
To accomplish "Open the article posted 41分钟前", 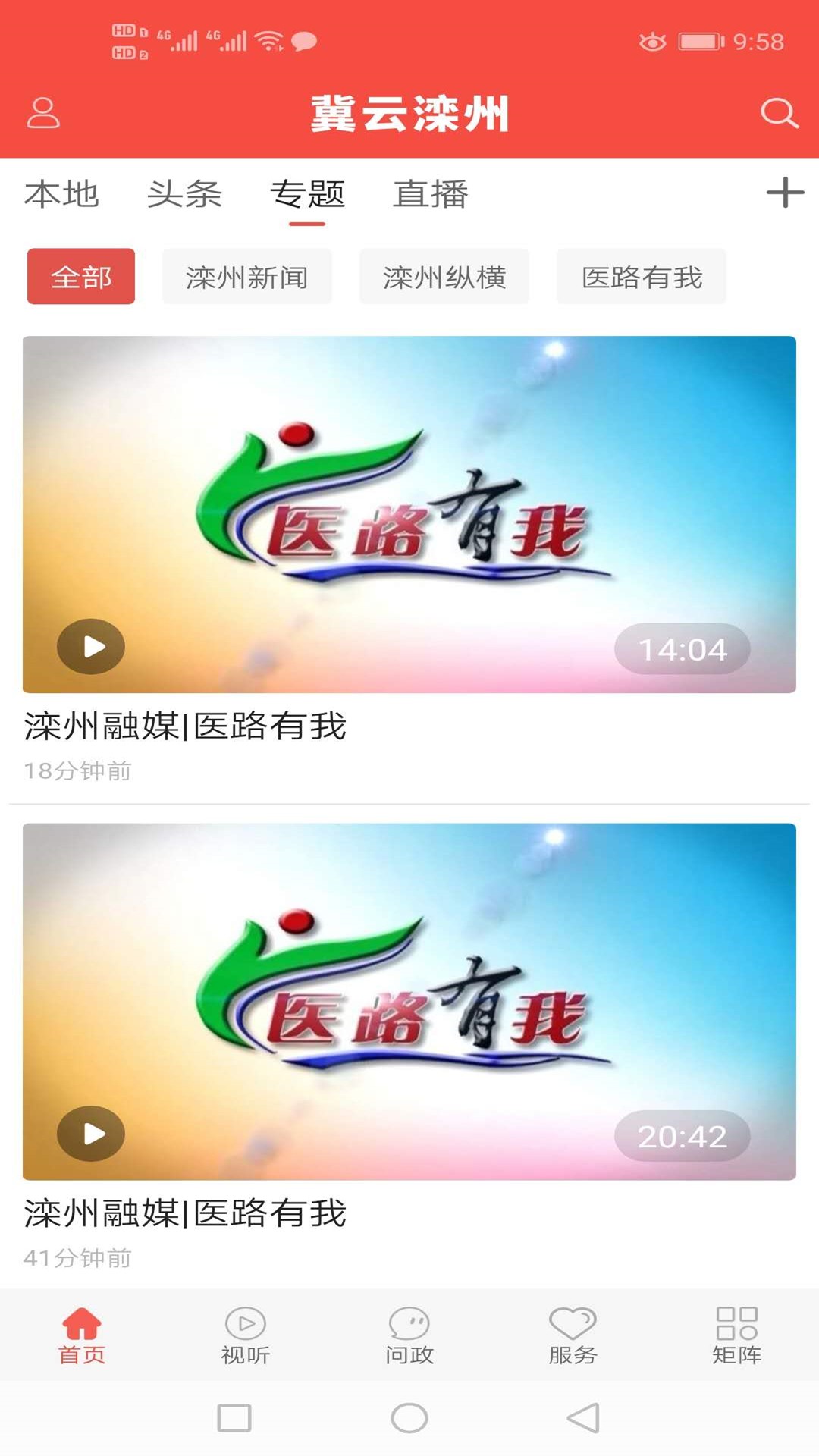I will 185,1213.
